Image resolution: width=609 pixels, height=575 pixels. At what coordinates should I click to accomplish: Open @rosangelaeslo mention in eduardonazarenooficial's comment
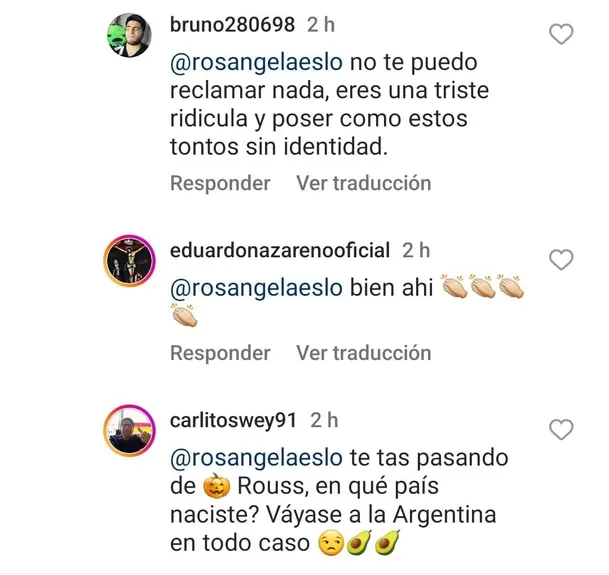[x=257, y=288]
